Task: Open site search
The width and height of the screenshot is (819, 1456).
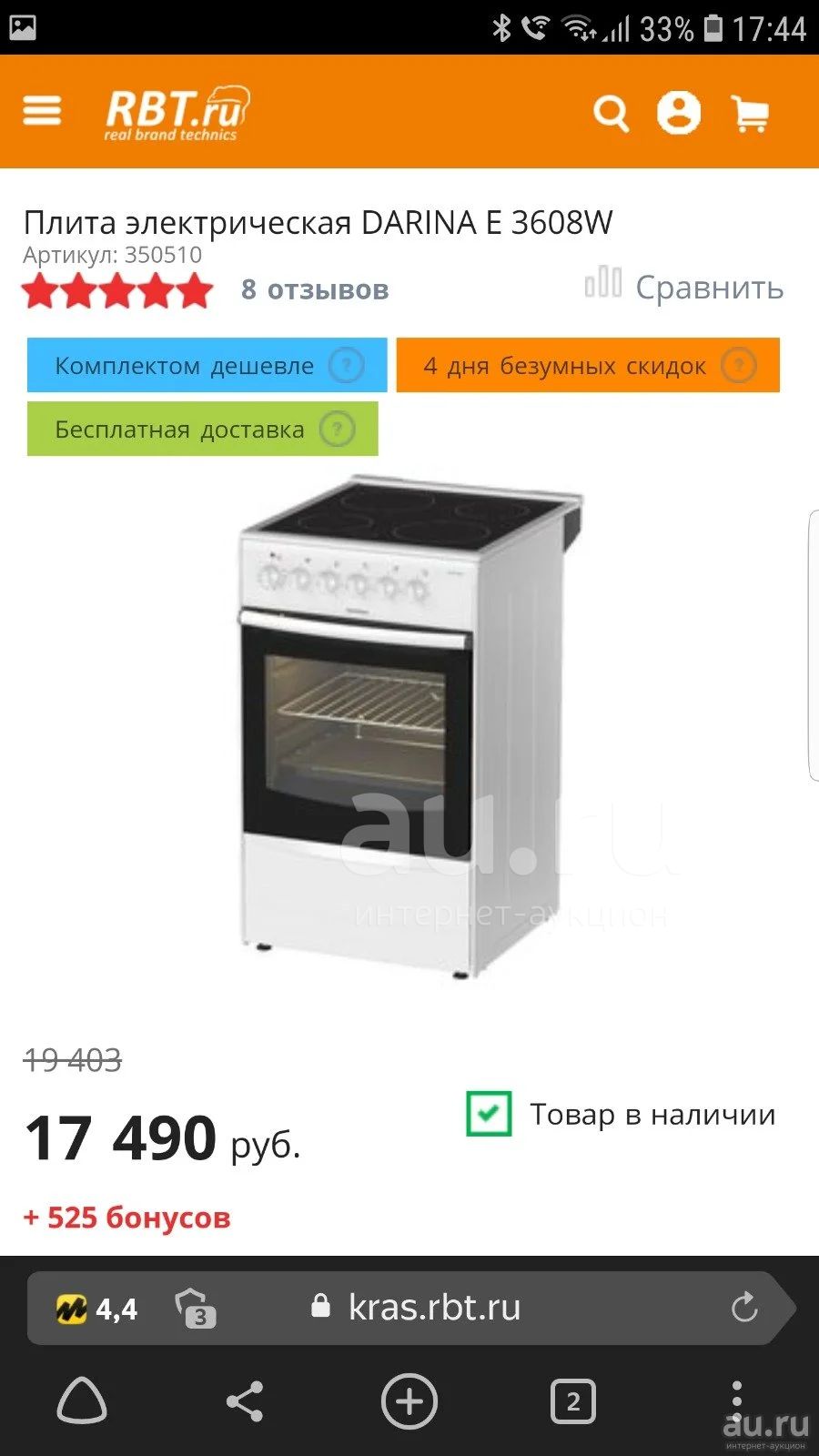Action: tap(611, 114)
